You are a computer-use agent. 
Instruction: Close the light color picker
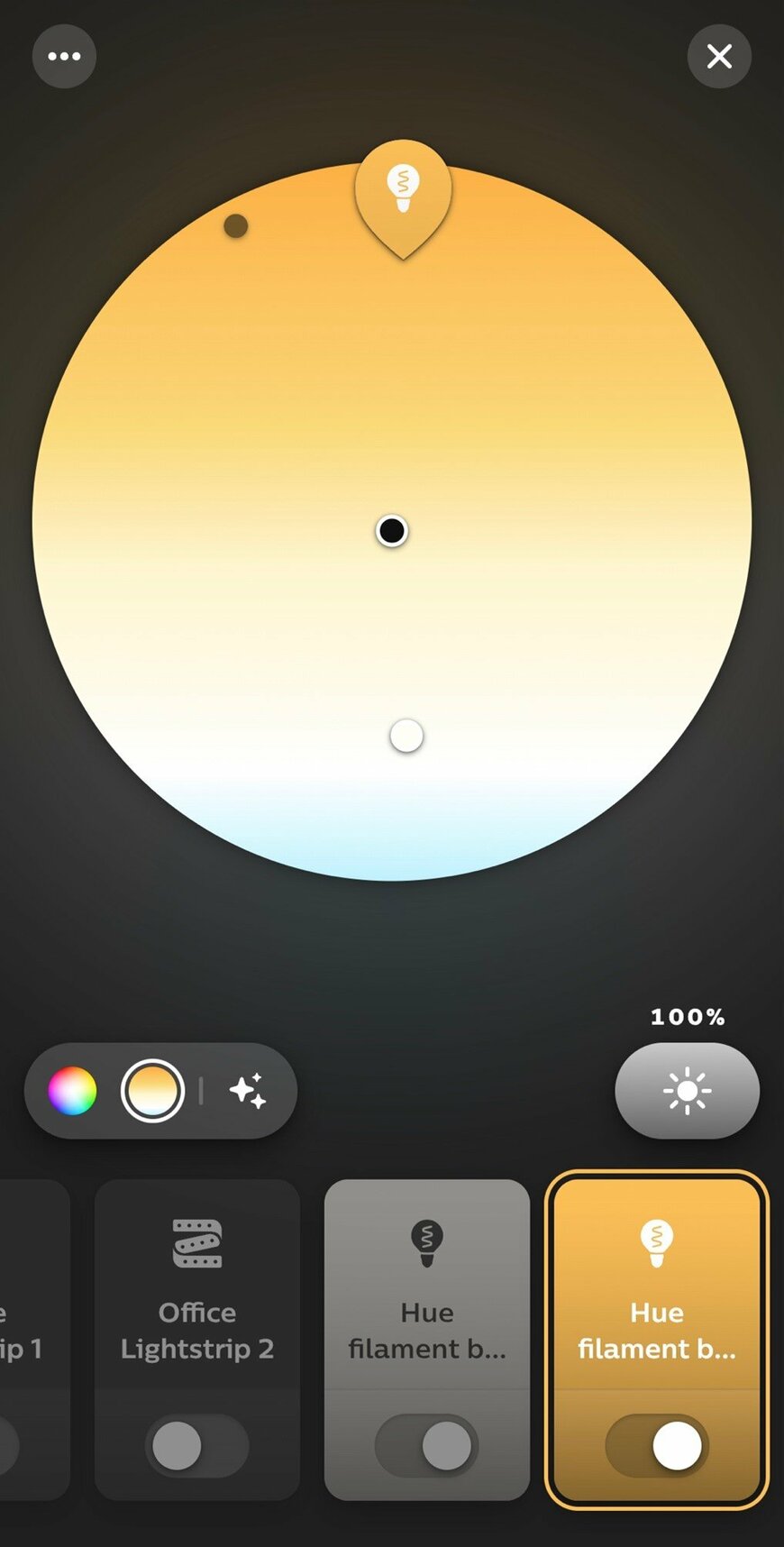tap(719, 56)
